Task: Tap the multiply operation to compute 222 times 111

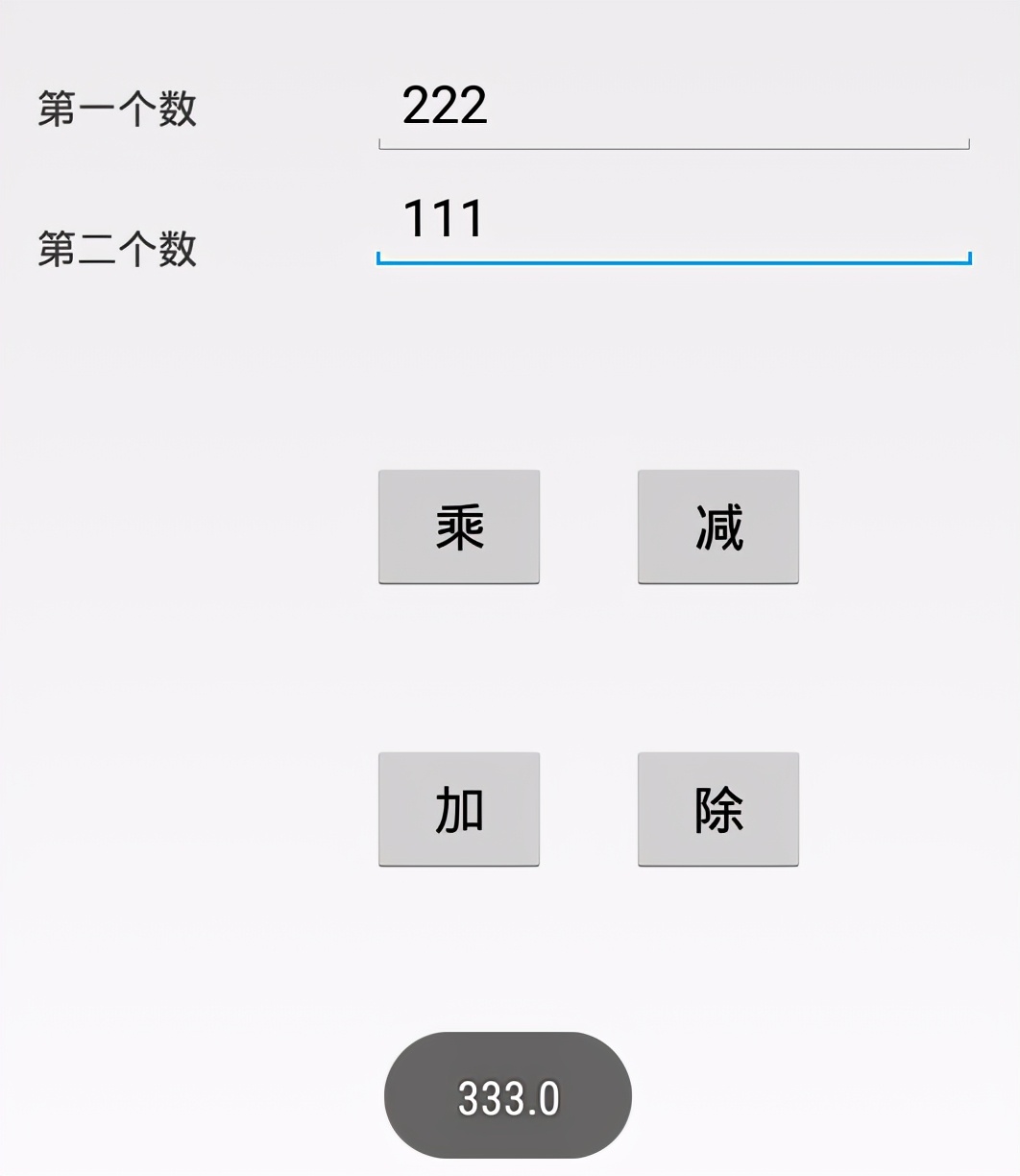Action: tap(458, 527)
